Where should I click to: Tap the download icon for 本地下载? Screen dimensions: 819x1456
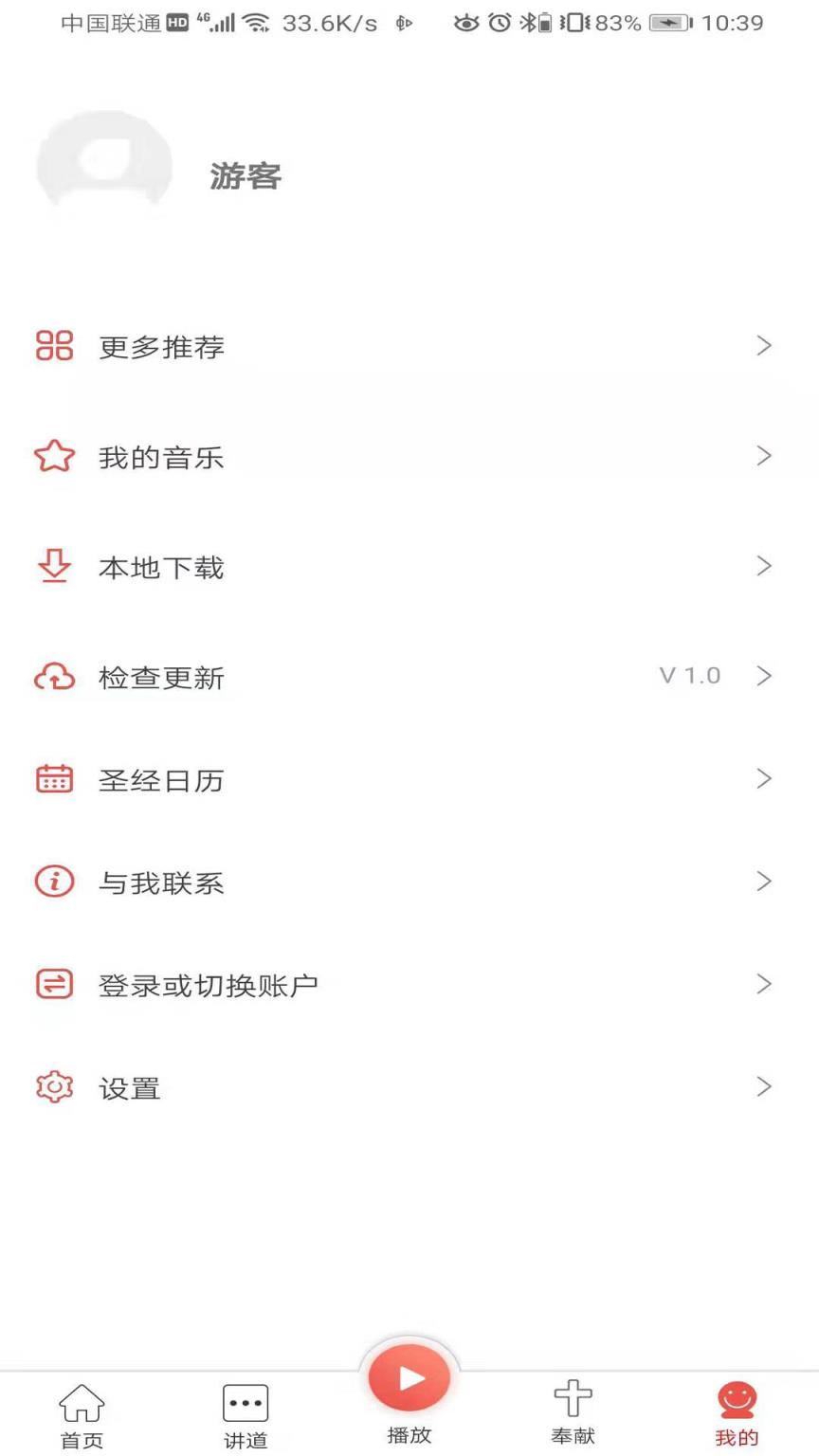(54, 566)
